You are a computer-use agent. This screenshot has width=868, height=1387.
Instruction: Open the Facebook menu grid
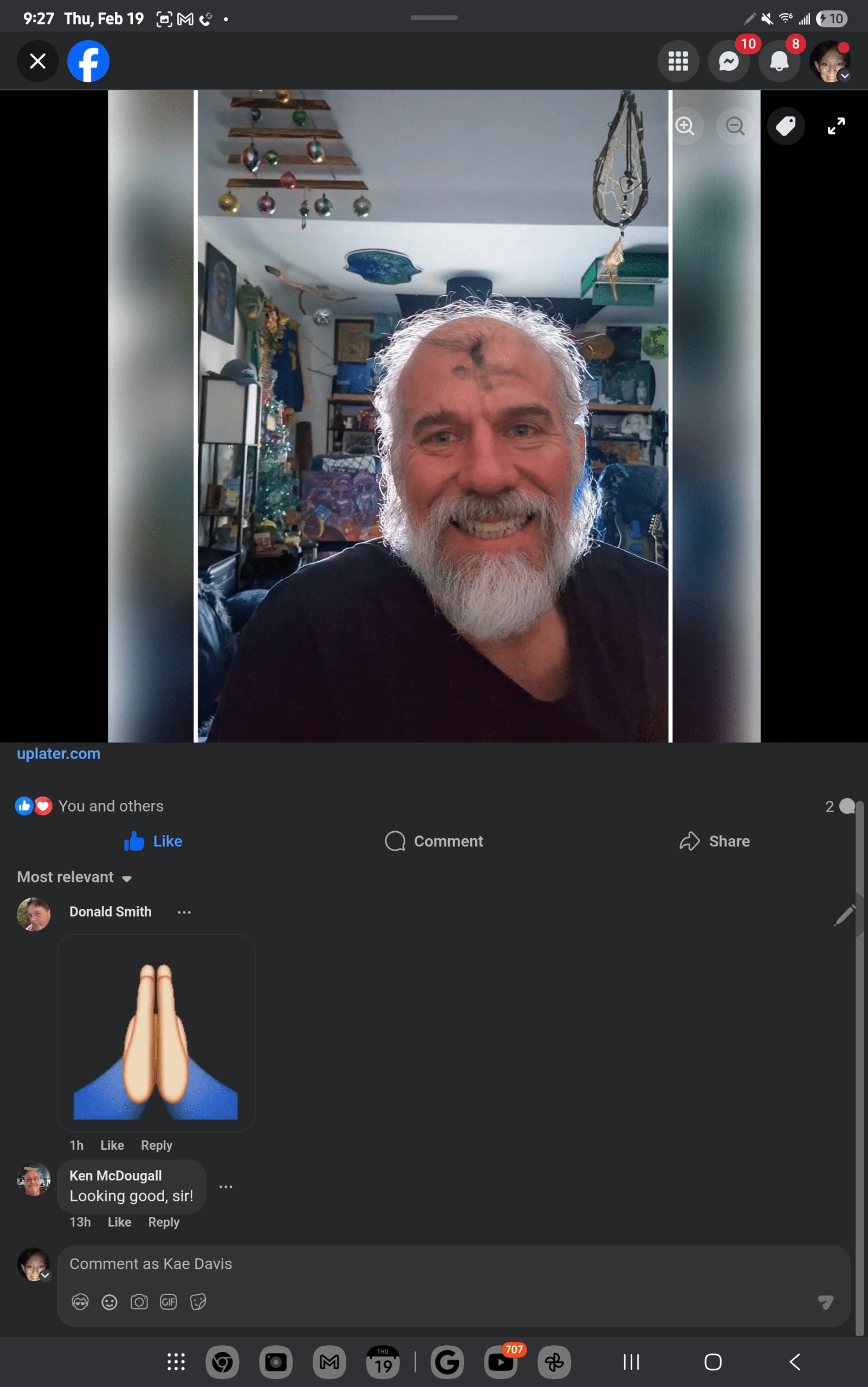click(x=678, y=61)
